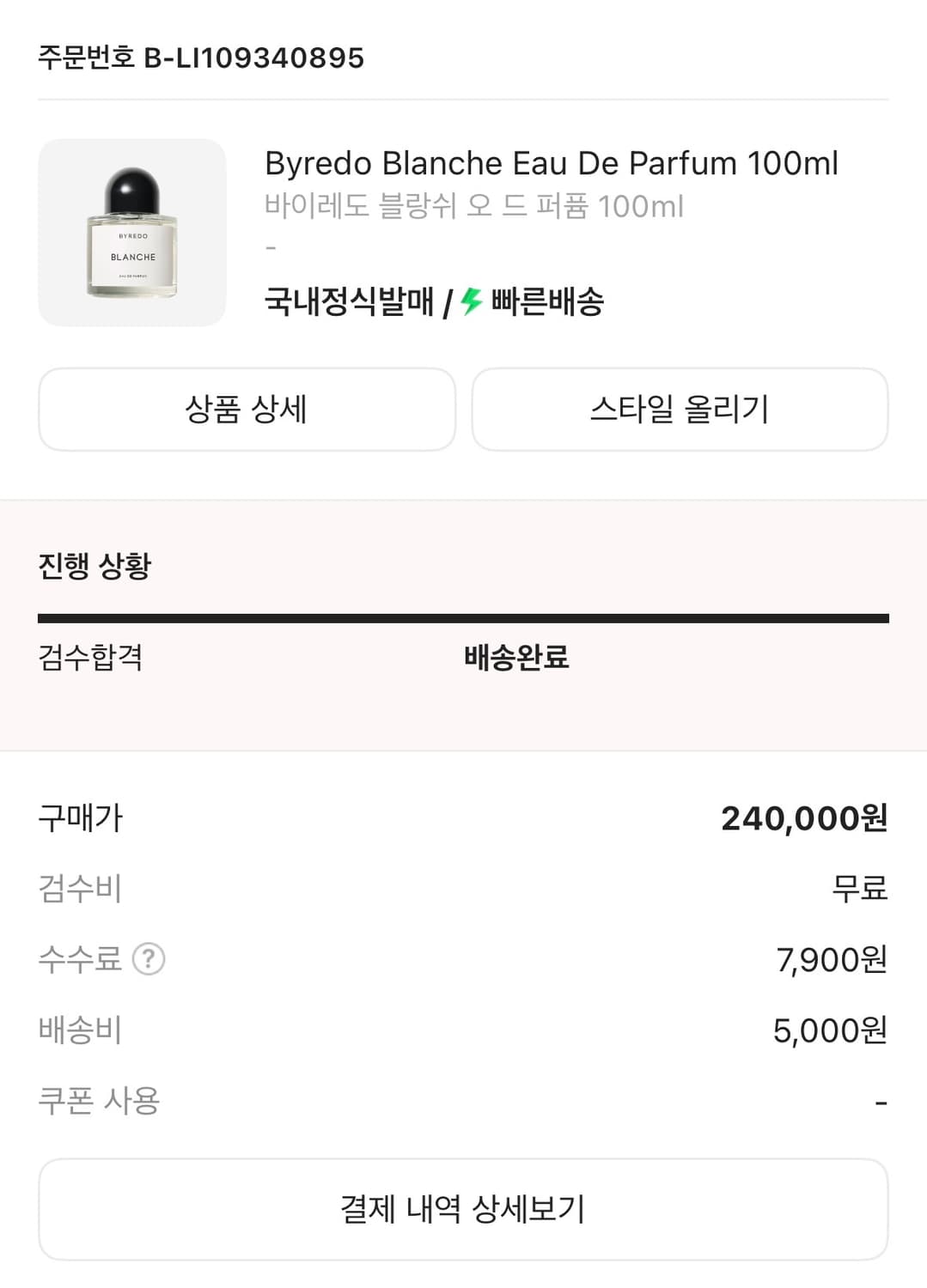View payment details via 결제 내역 상세보기
This screenshot has height=1288, width=927.
(x=463, y=1208)
